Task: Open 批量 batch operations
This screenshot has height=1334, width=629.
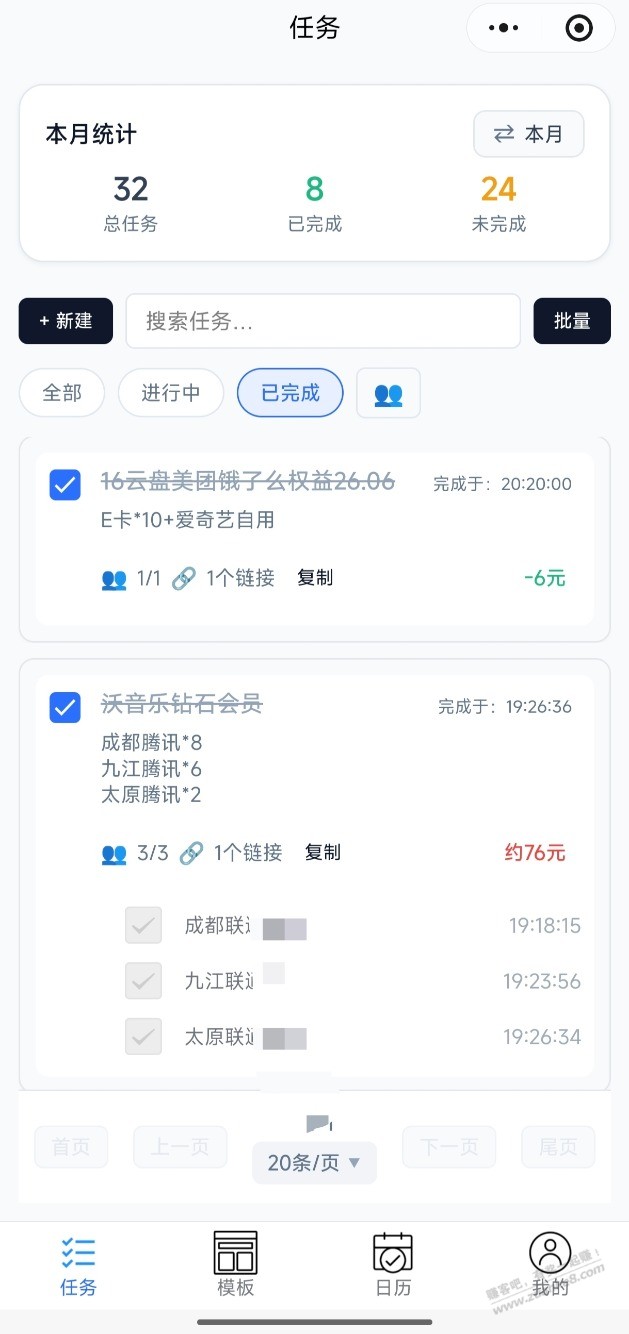Action: click(572, 321)
